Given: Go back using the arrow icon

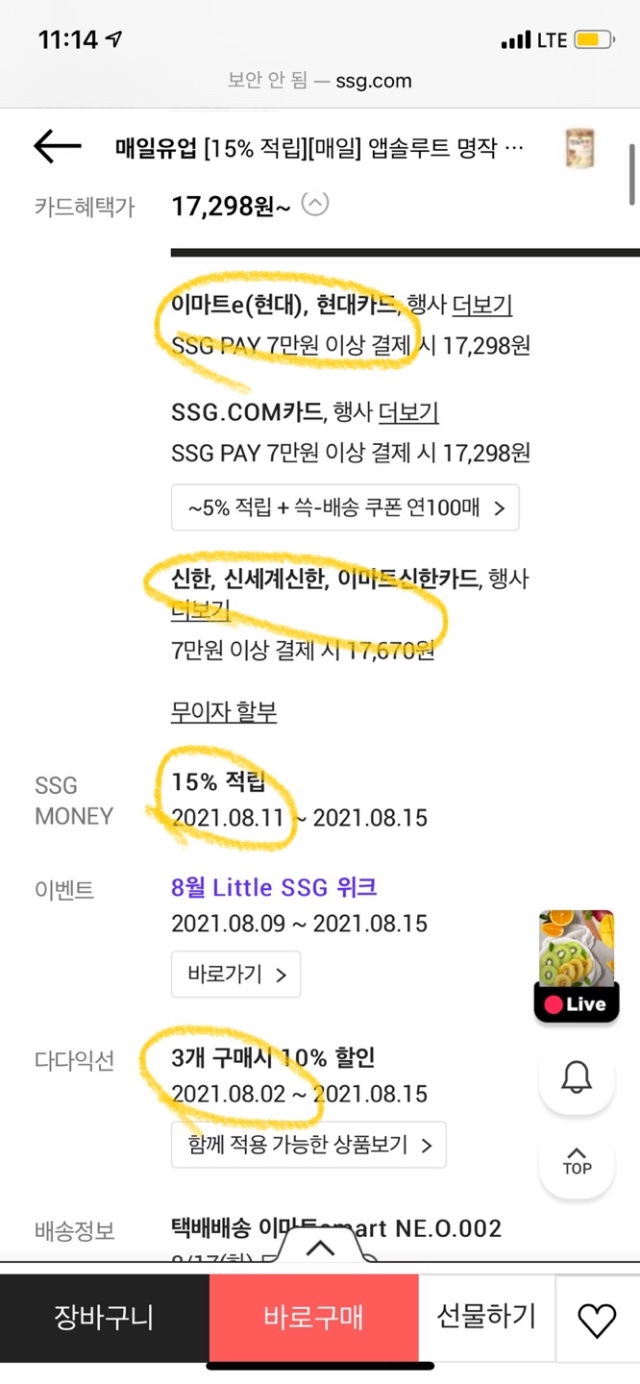Looking at the screenshot, I should pyautogui.click(x=57, y=147).
